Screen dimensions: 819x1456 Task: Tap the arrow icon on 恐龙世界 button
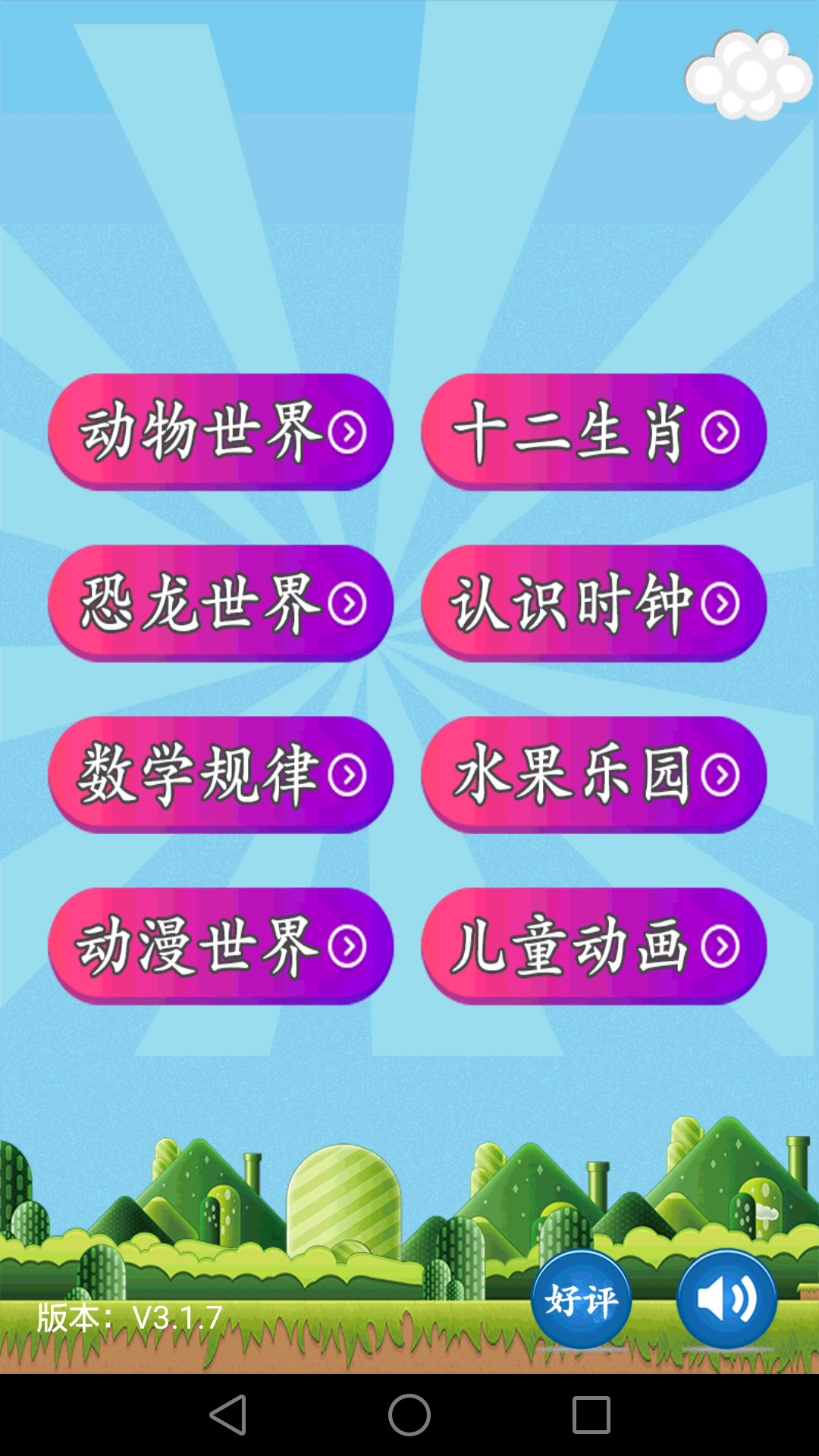coord(347,604)
